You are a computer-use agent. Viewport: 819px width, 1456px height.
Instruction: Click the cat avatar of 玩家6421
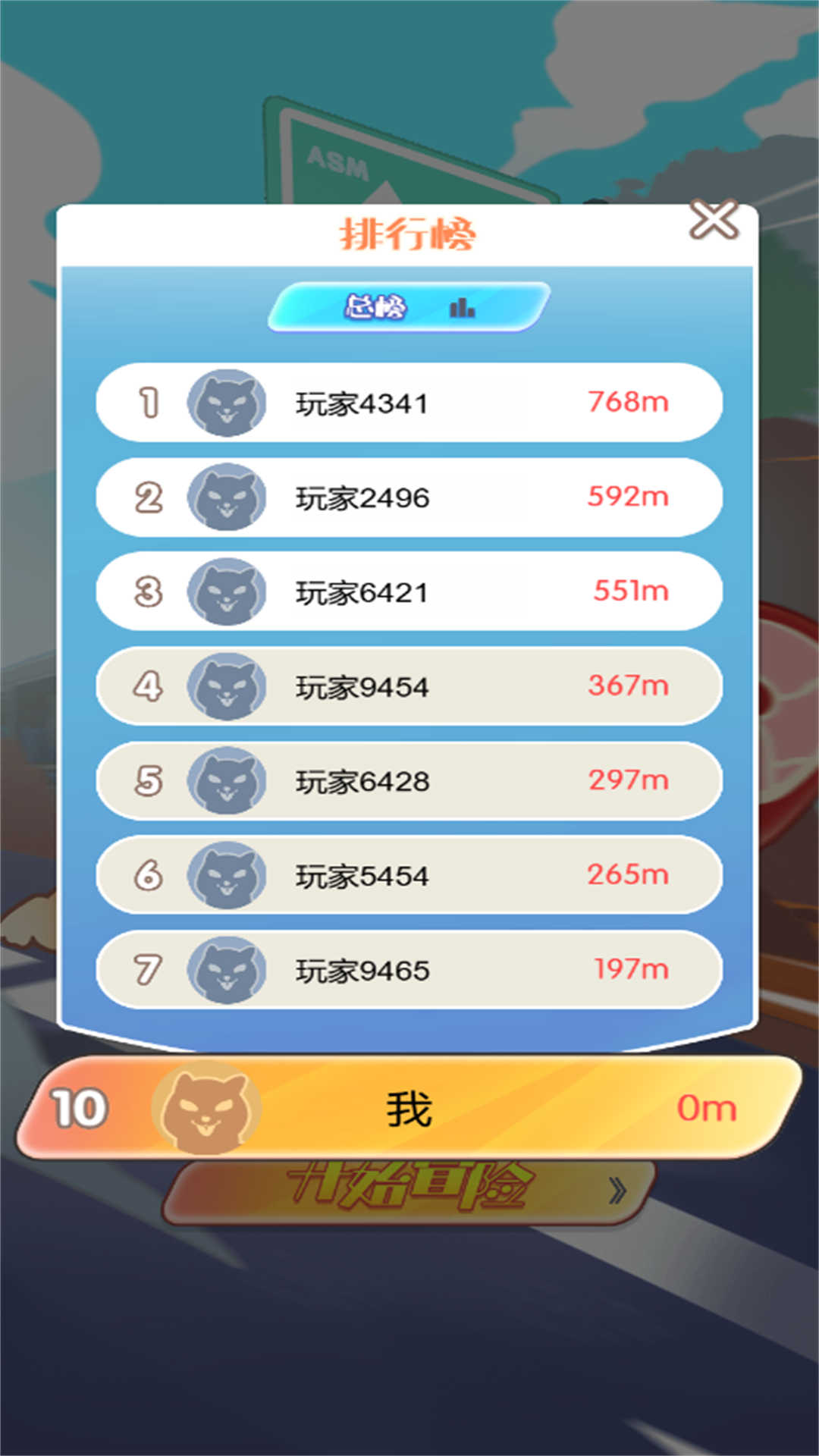[224, 592]
